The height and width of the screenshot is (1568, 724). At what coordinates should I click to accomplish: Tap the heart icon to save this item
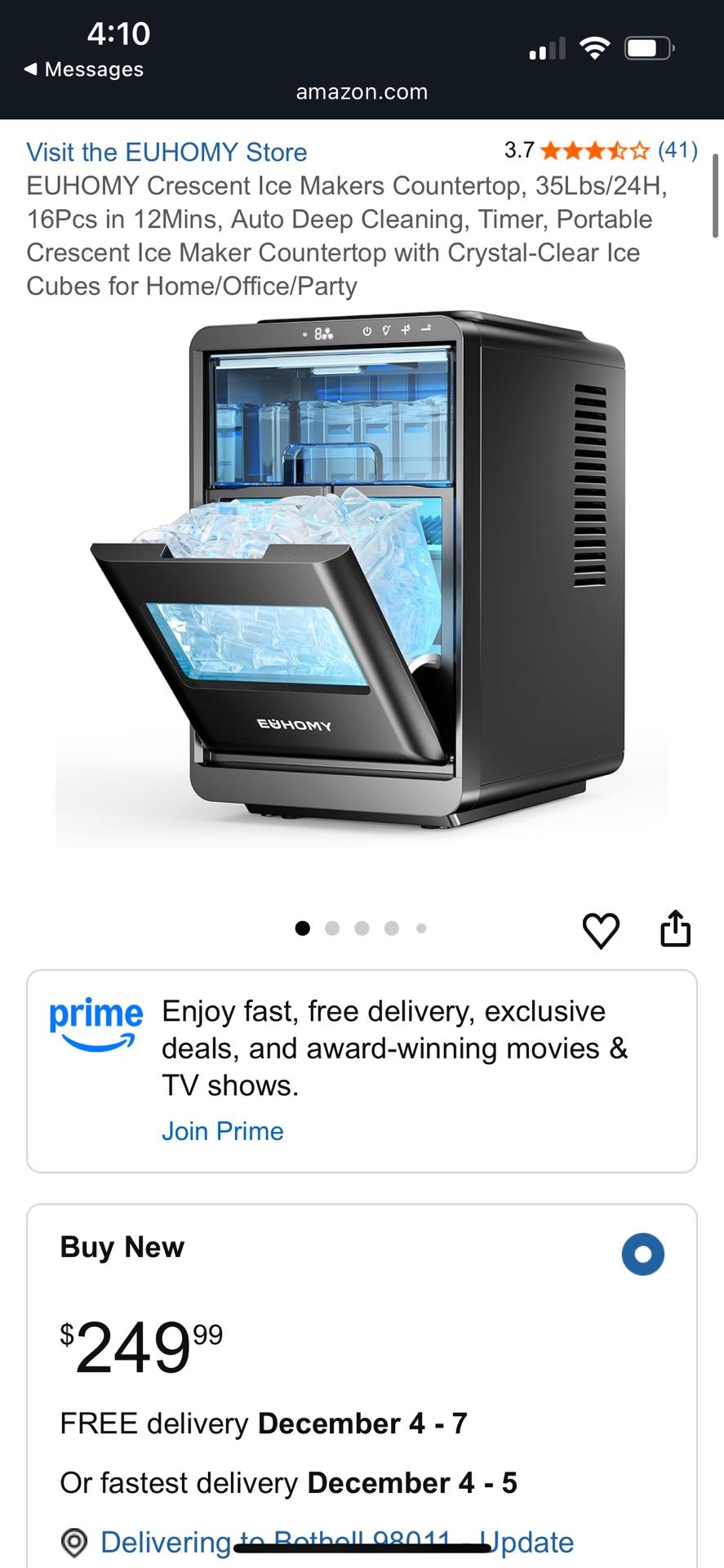click(602, 929)
